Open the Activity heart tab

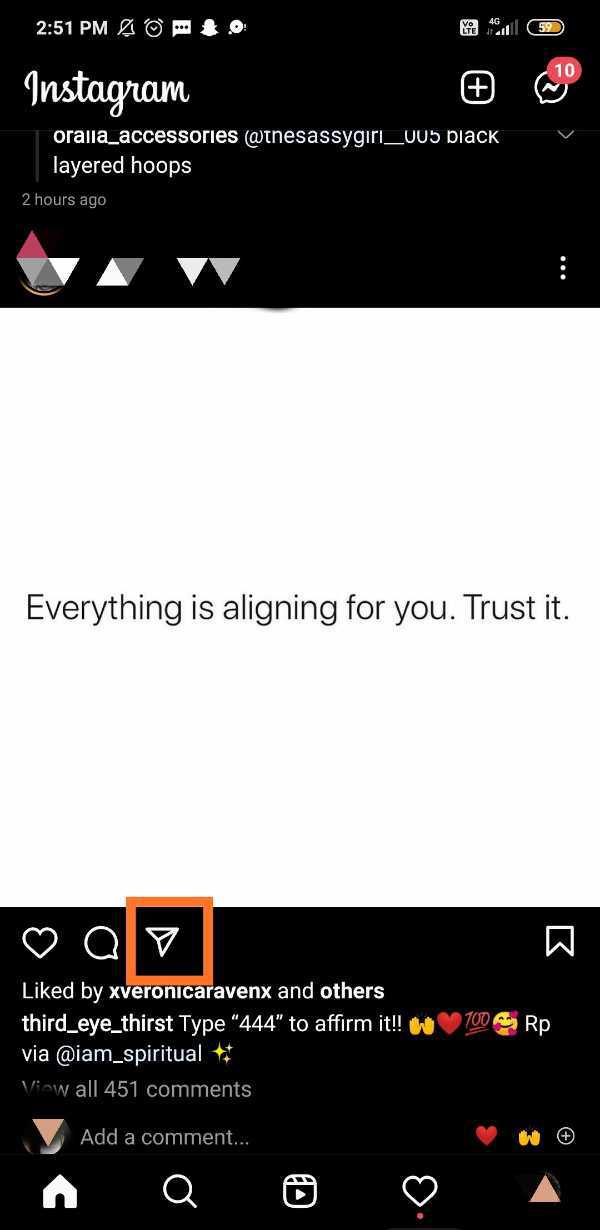point(420,1191)
